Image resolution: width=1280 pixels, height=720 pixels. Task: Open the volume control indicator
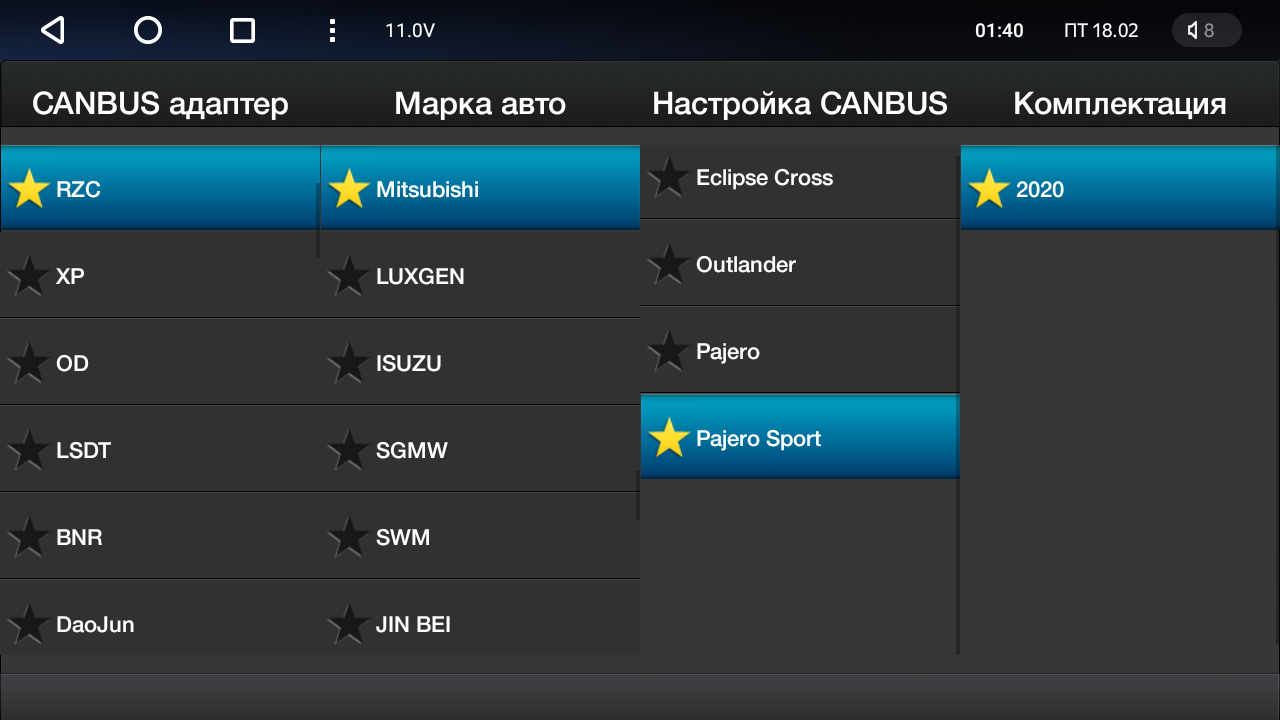click(1206, 31)
